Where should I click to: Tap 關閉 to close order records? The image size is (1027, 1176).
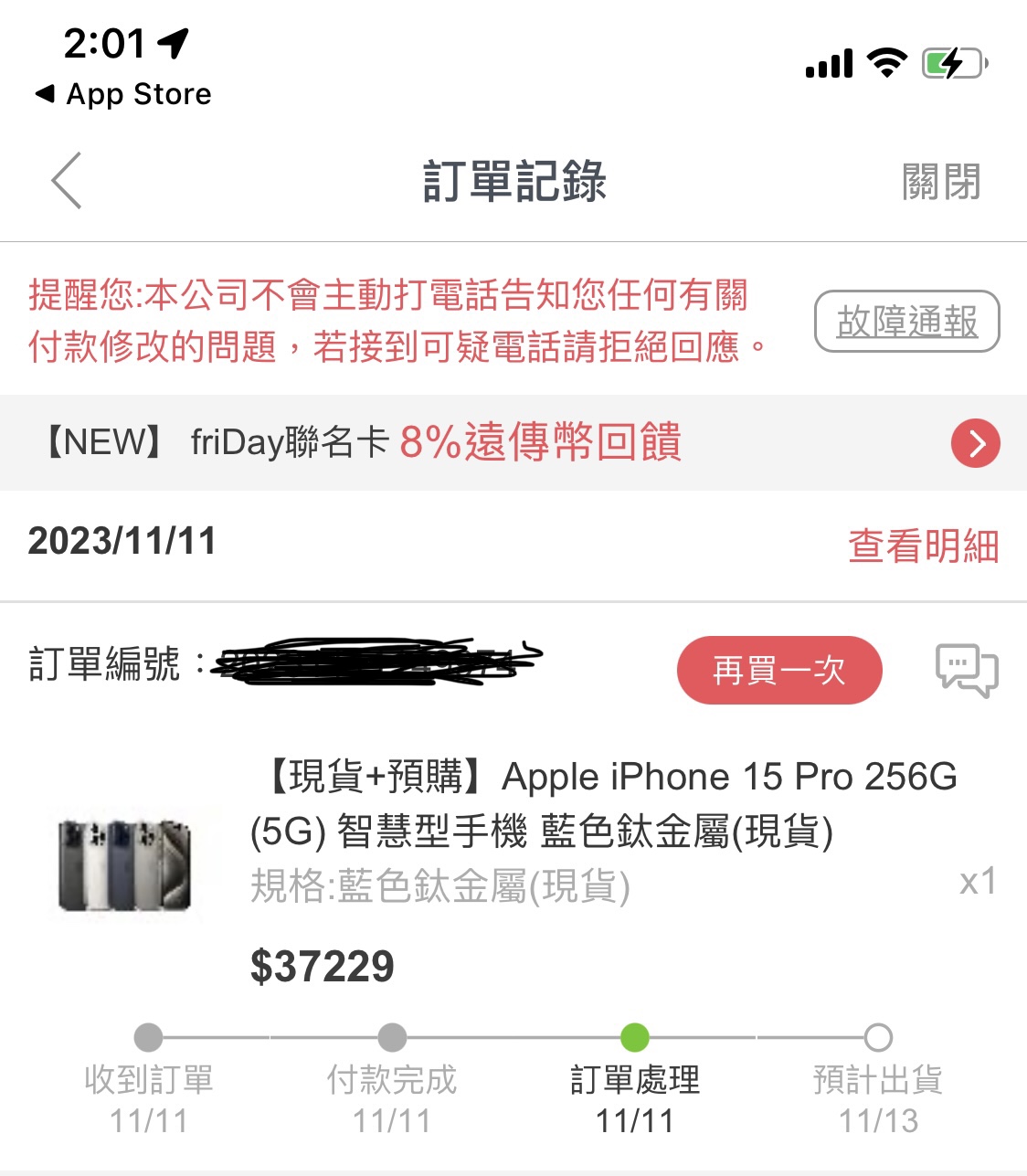click(x=940, y=182)
